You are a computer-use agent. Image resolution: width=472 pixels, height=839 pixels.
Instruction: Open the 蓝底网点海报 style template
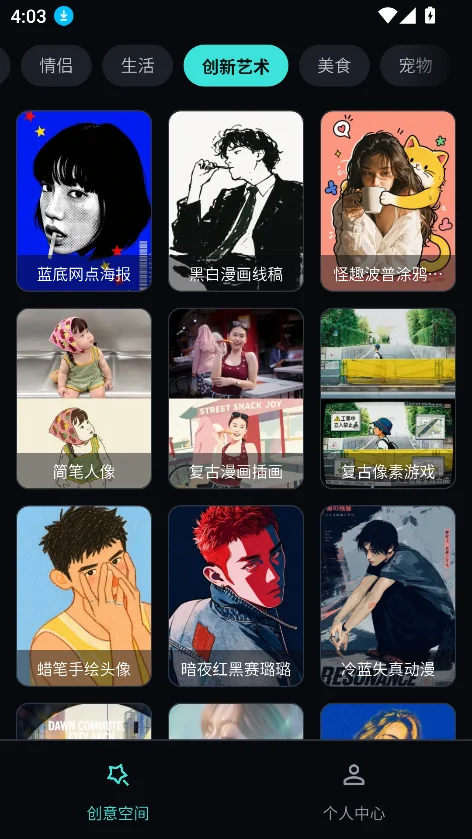click(84, 201)
